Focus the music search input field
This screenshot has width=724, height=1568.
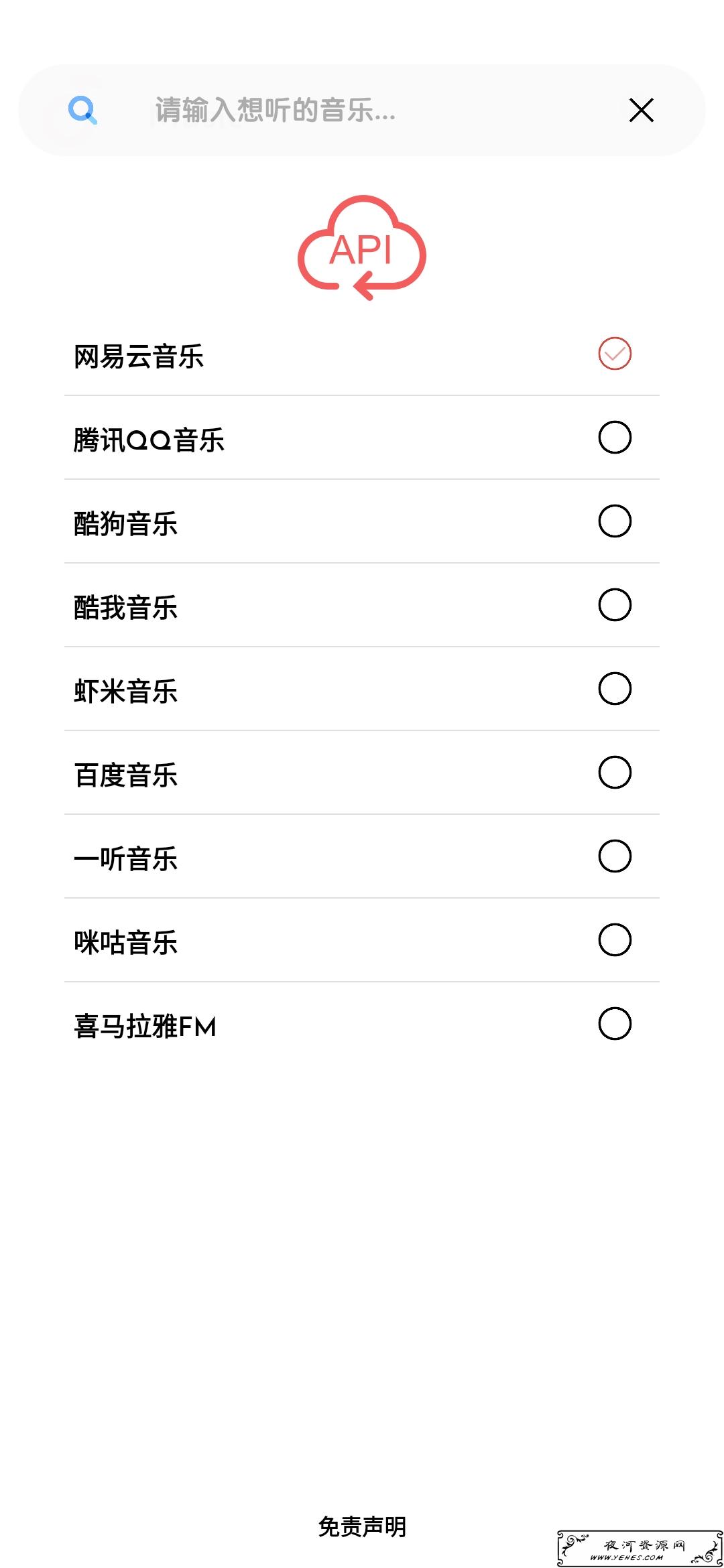coord(362,110)
